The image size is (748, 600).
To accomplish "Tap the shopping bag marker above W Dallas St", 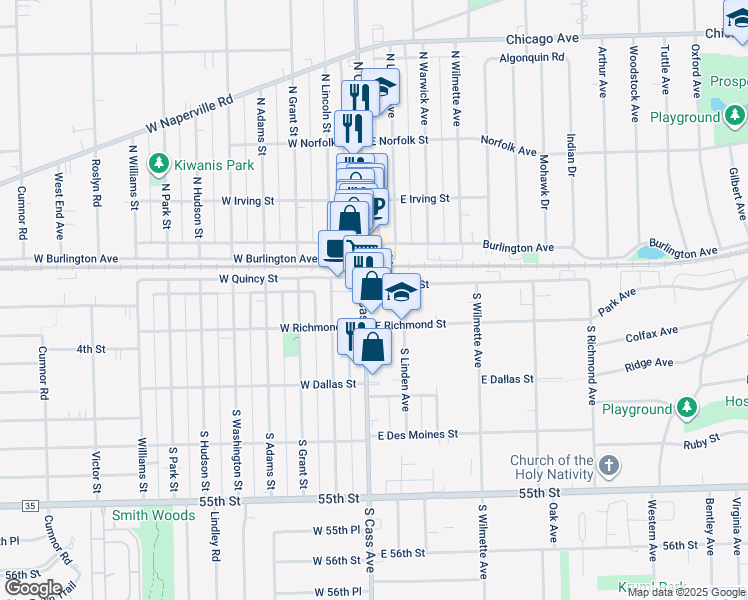I will [x=372, y=348].
